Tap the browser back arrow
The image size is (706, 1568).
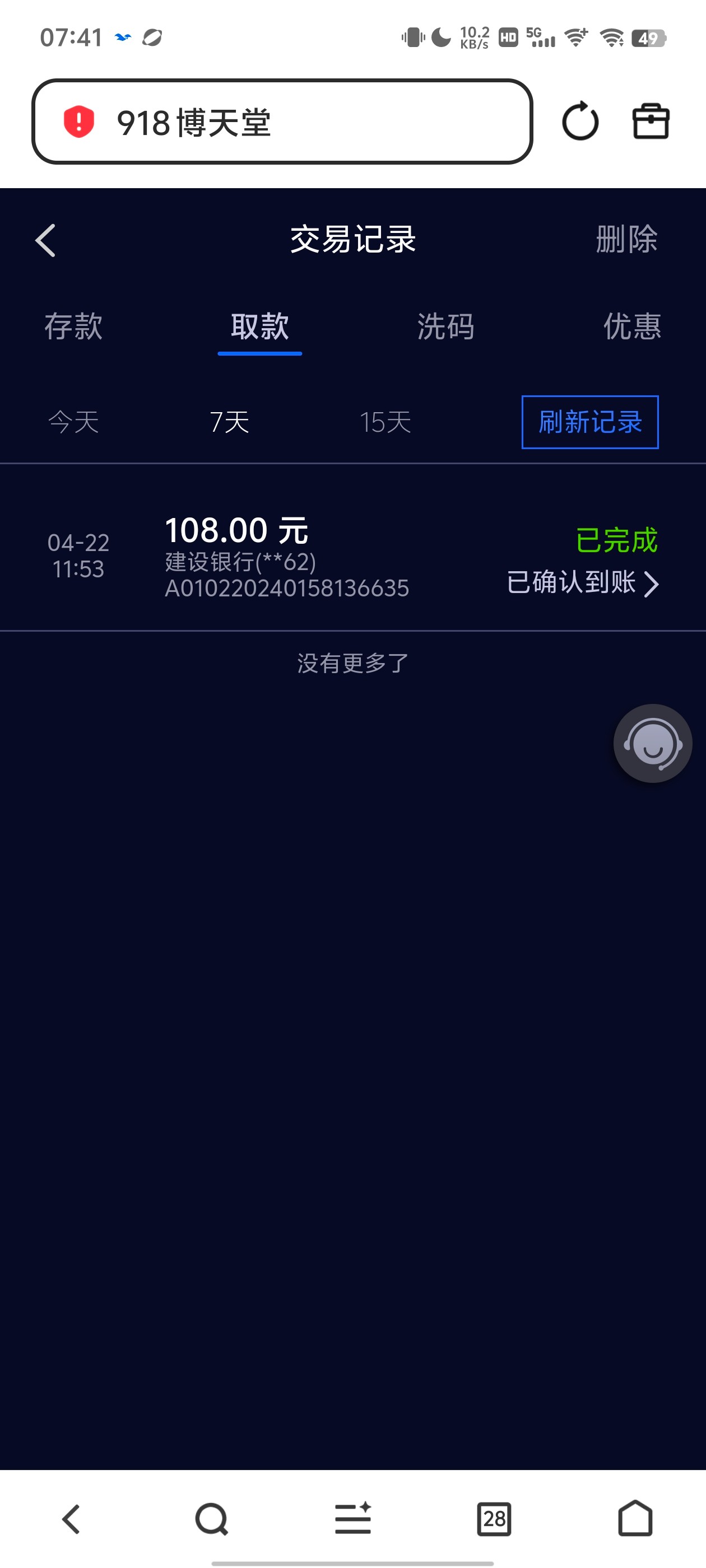pos(71,1519)
